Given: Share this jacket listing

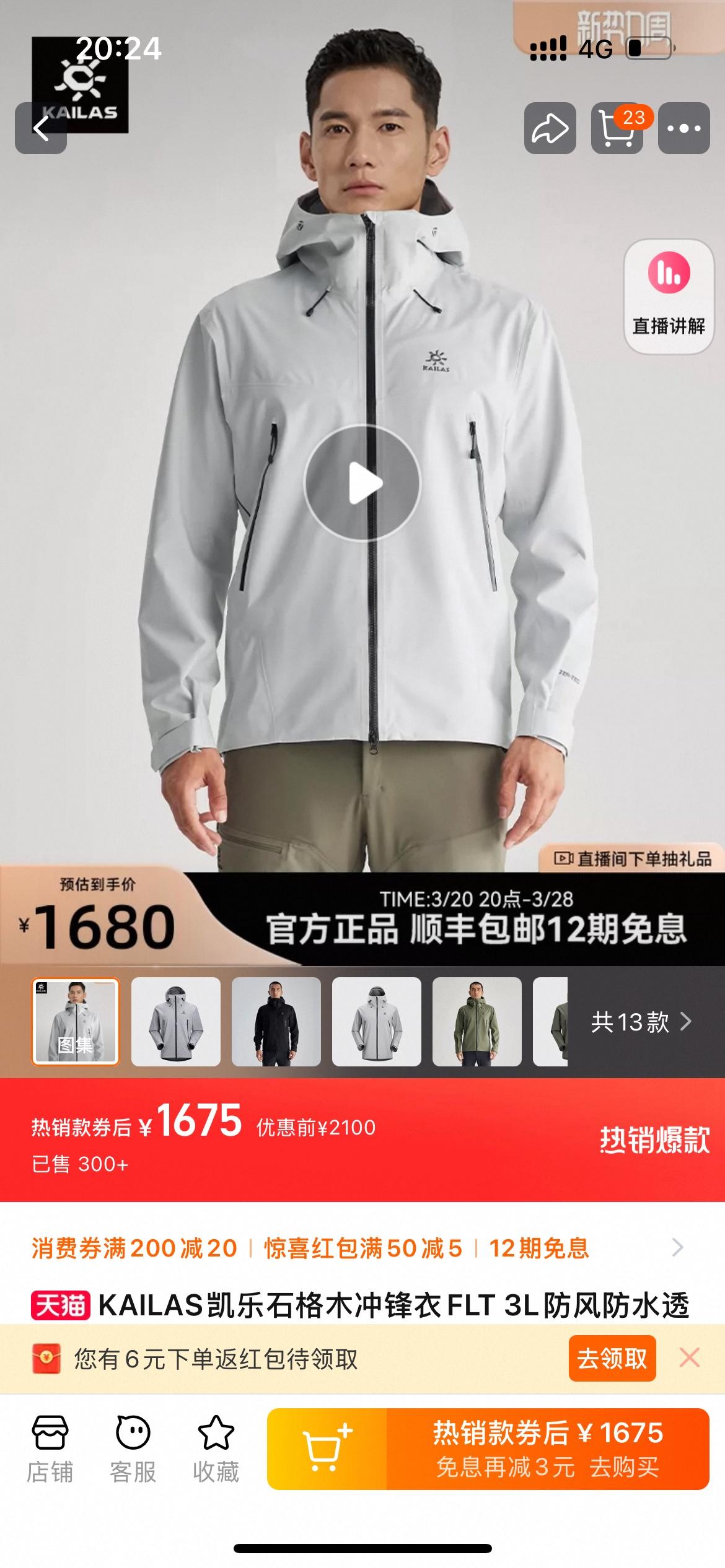Looking at the screenshot, I should pyautogui.click(x=550, y=128).
